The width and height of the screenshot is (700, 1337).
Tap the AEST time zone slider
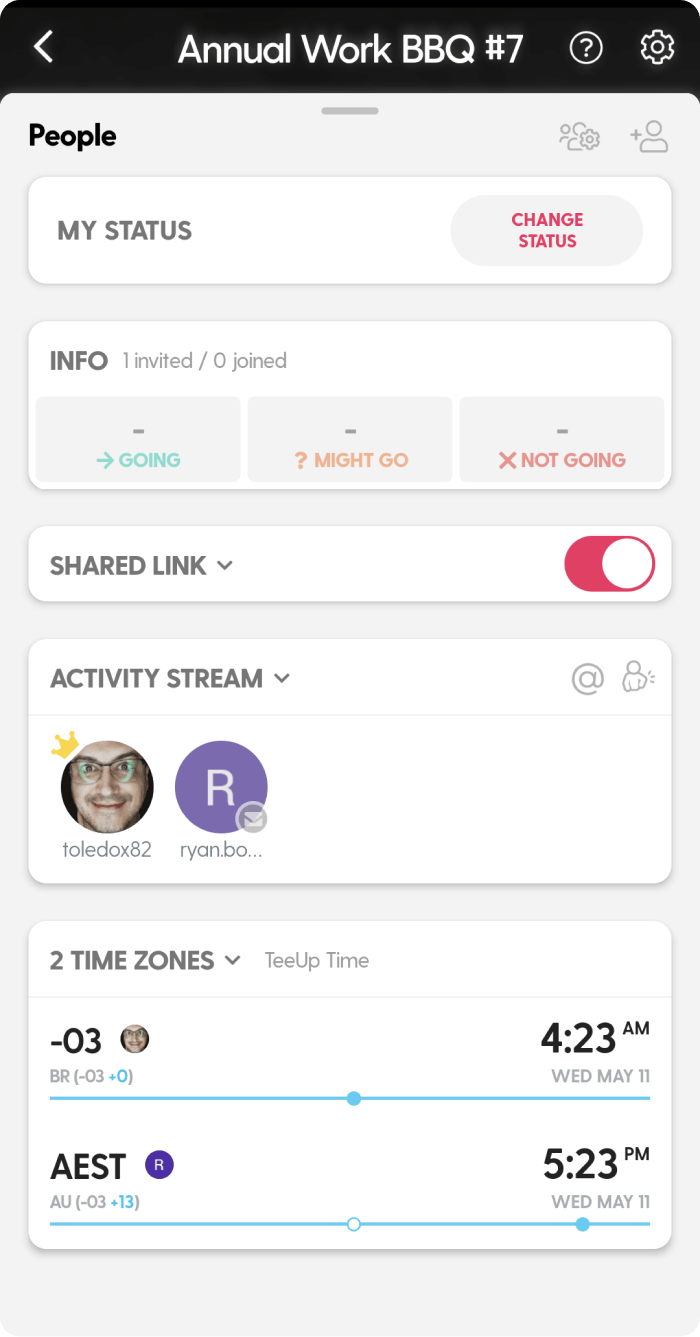coord(350,1224)
